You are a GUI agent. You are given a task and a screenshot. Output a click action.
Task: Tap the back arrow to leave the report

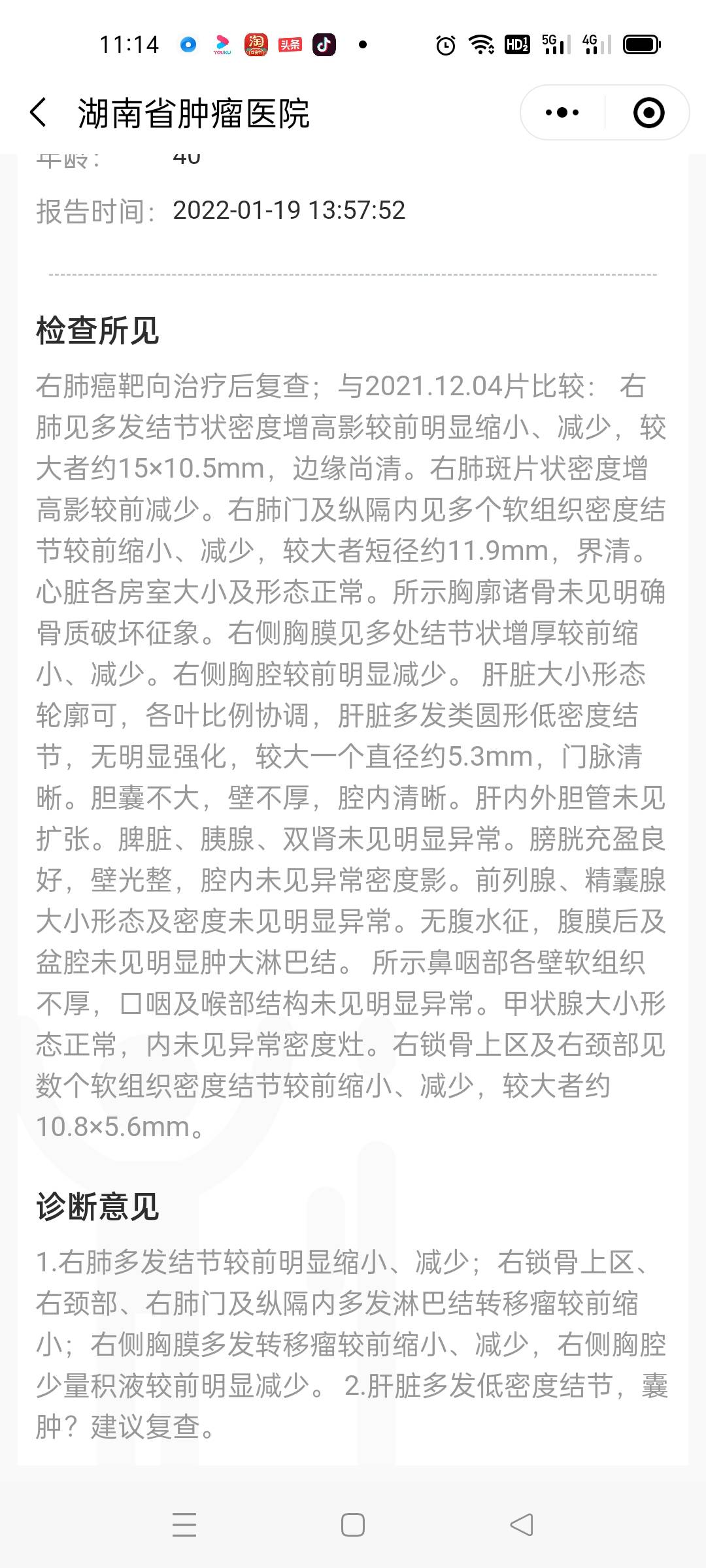click(39, 112)
